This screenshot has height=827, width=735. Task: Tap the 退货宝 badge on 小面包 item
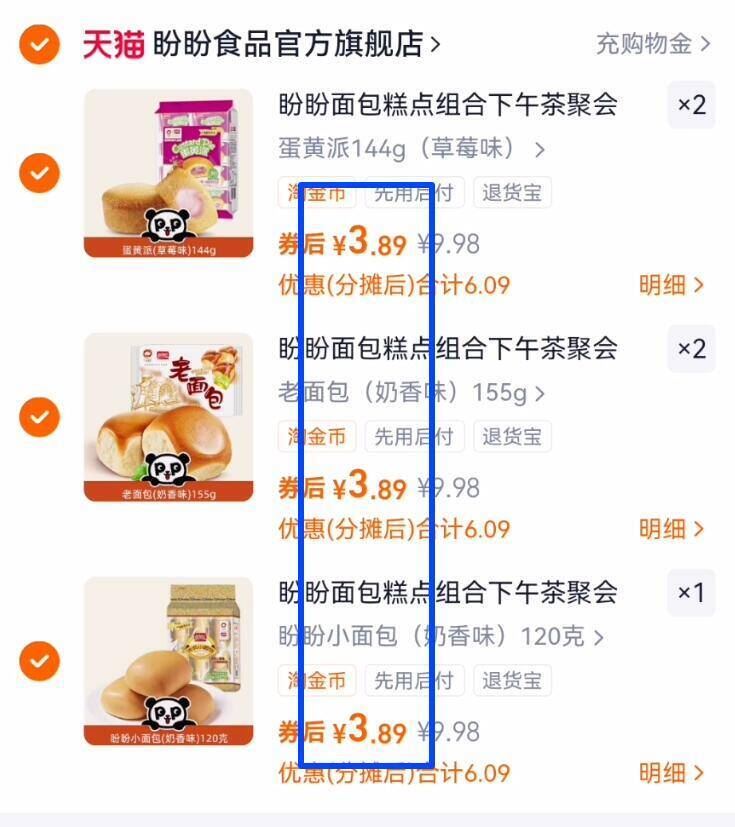(513, 681)
